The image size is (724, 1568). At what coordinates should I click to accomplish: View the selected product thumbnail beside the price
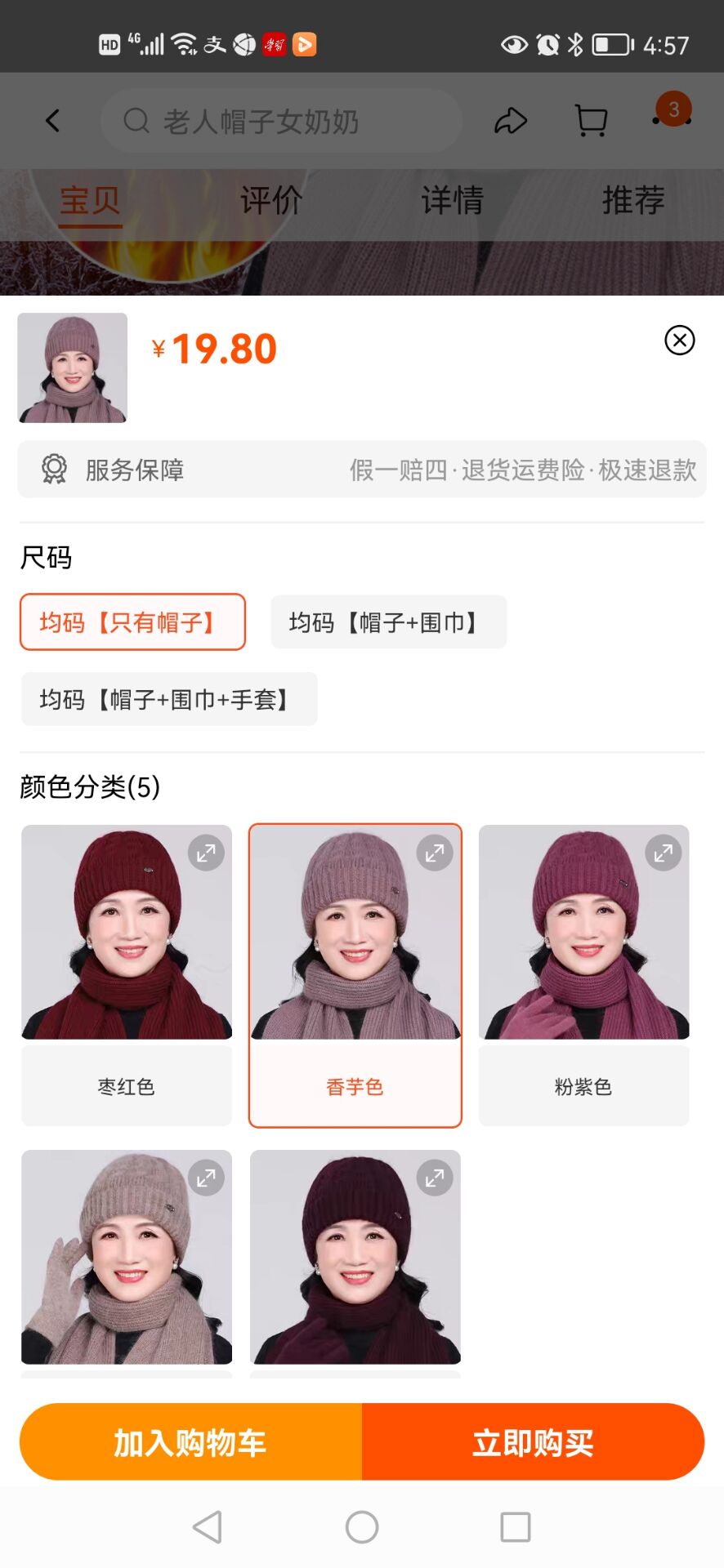[73, 367]
